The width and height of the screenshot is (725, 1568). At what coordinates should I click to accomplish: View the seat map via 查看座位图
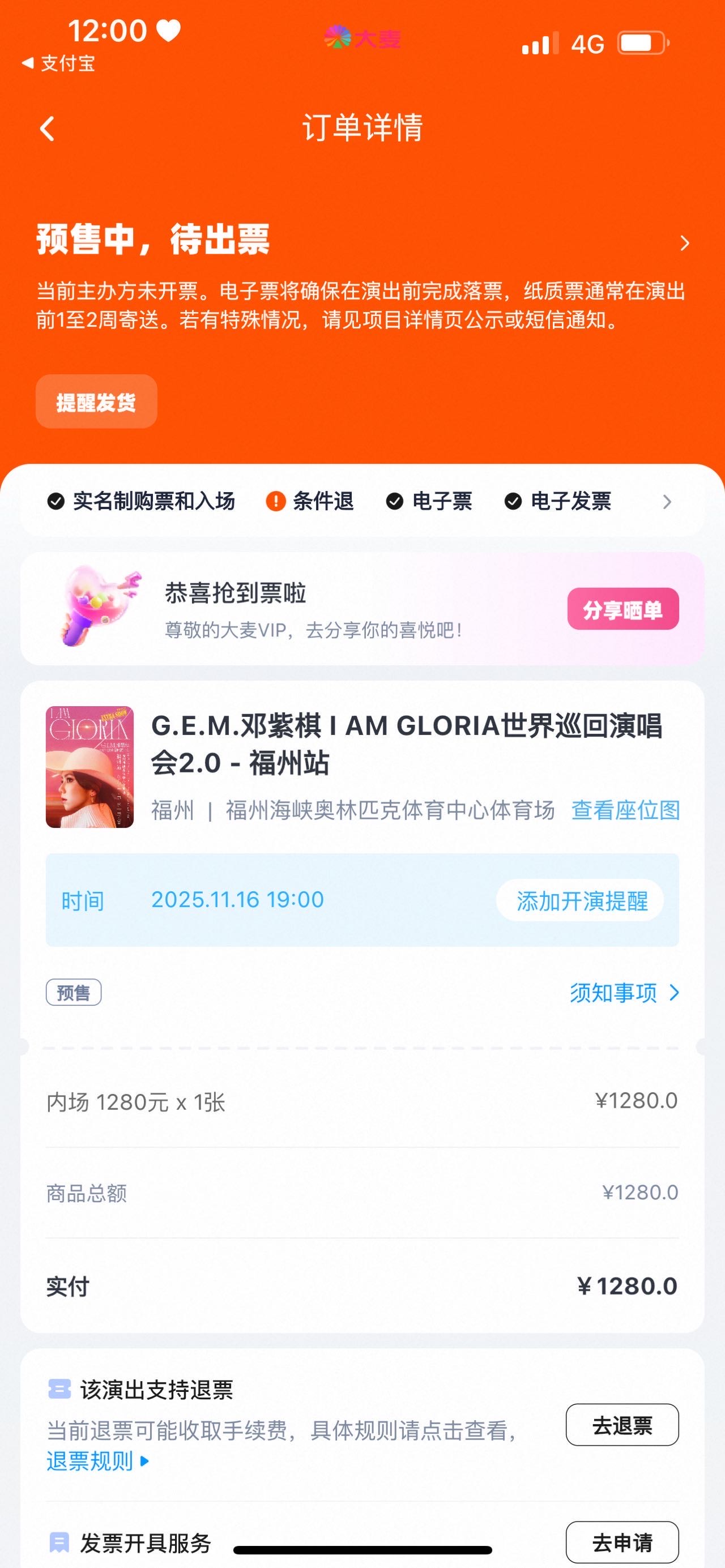[x=625, y=810]
